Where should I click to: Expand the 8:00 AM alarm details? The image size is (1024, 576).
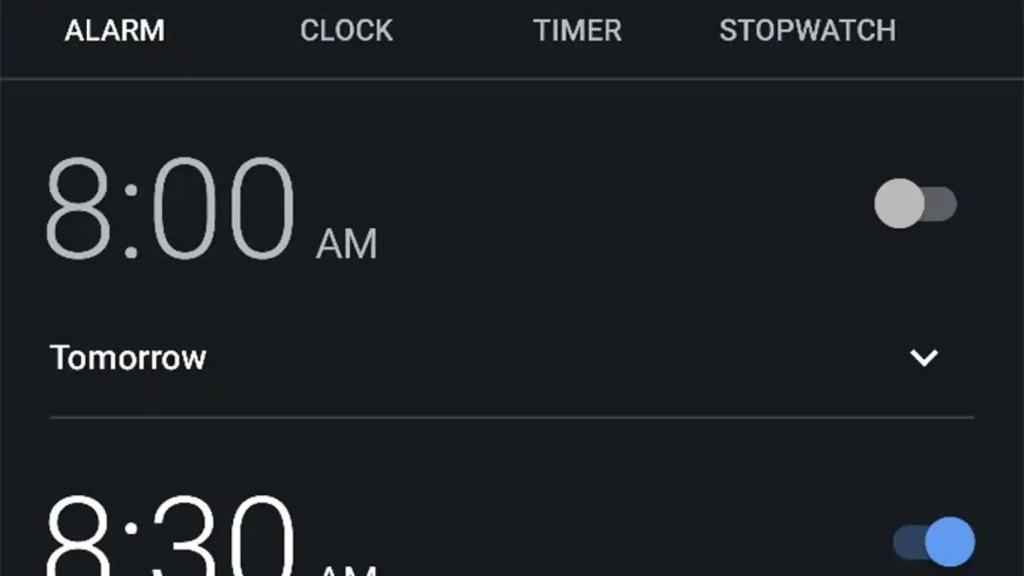(x=924, y=357)
